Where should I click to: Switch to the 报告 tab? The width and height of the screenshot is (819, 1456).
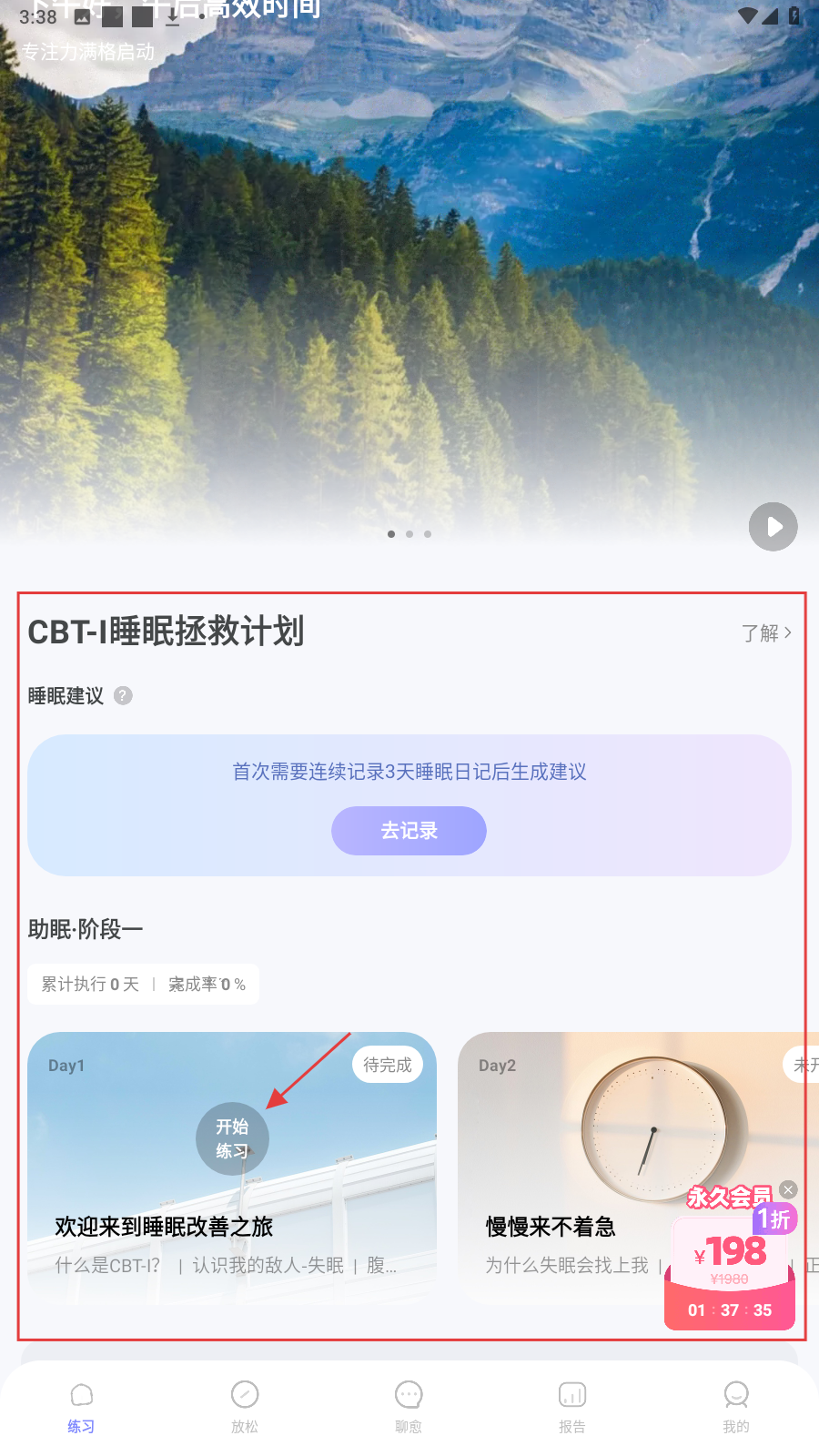572,1406
